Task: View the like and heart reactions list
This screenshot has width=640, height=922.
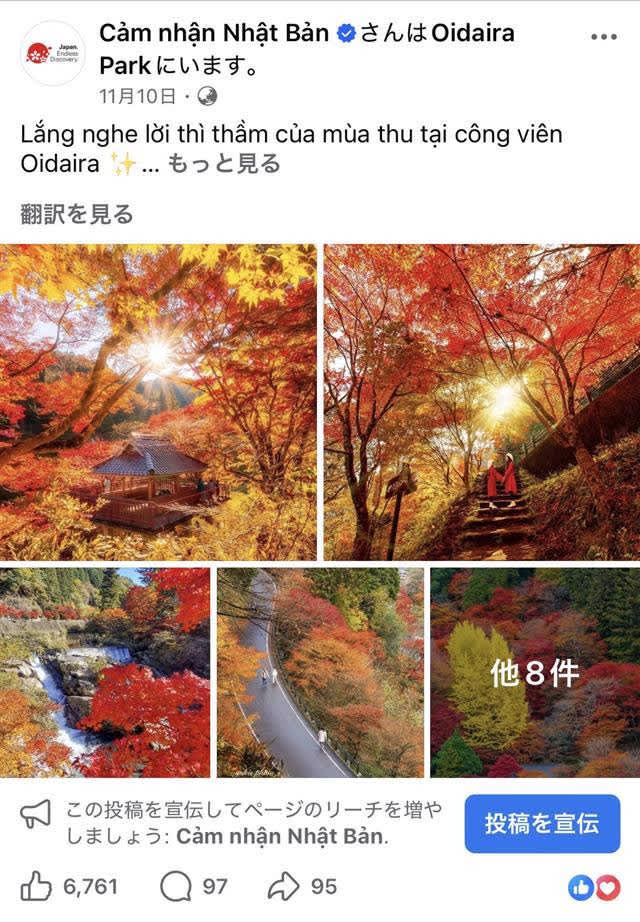Action: [x=593, y=887]
